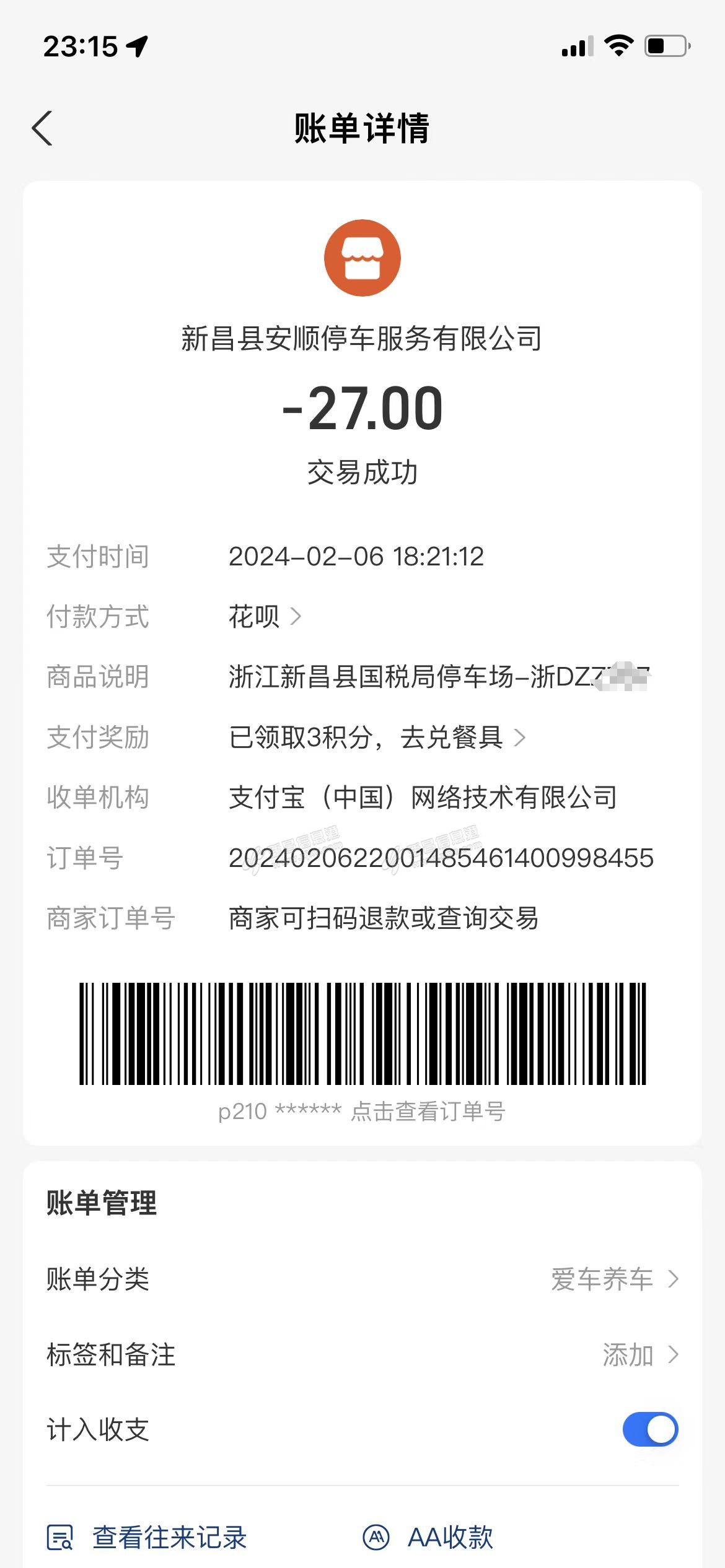The height and width of the screenshot is (1568, 725).
Task: Start an AA收款 split request
Action: (429, 1537)
